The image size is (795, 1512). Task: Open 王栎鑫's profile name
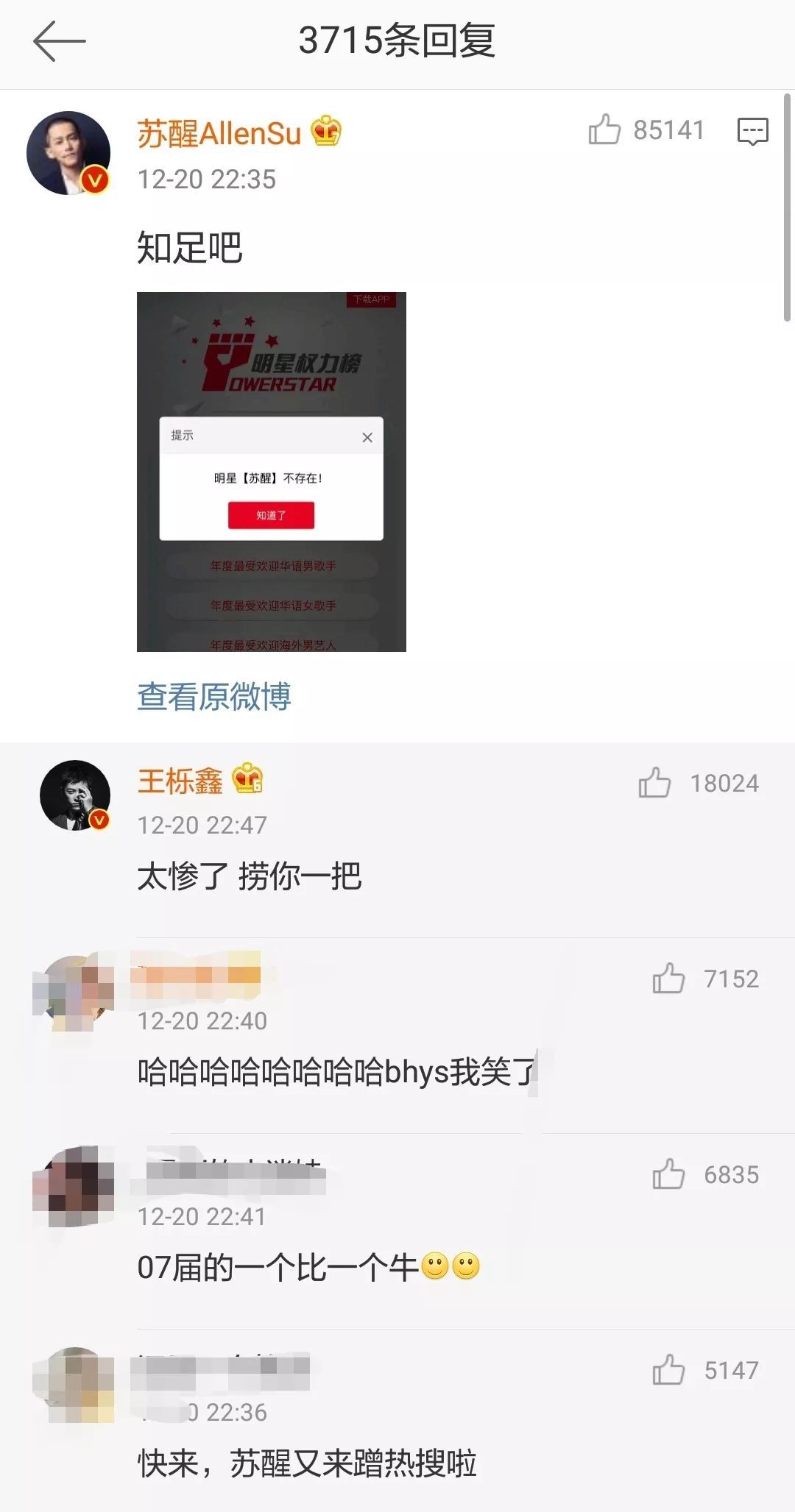[x=180, y=781]
